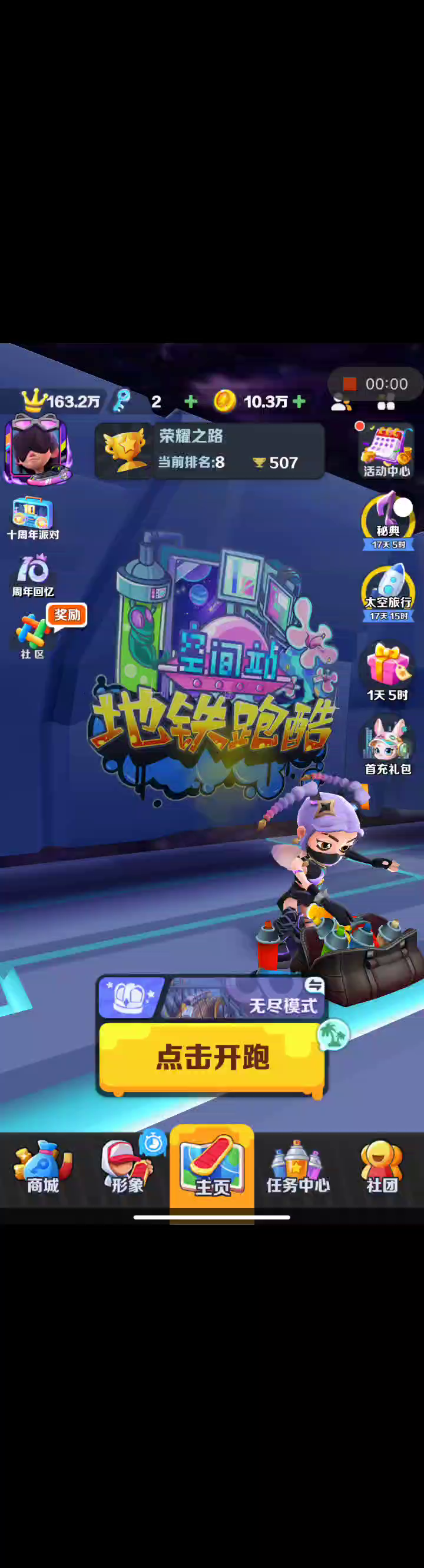Open 周年回忆 anniversary memories
The width and height of the screenshot is (424, 1568).
coord(33,575)
